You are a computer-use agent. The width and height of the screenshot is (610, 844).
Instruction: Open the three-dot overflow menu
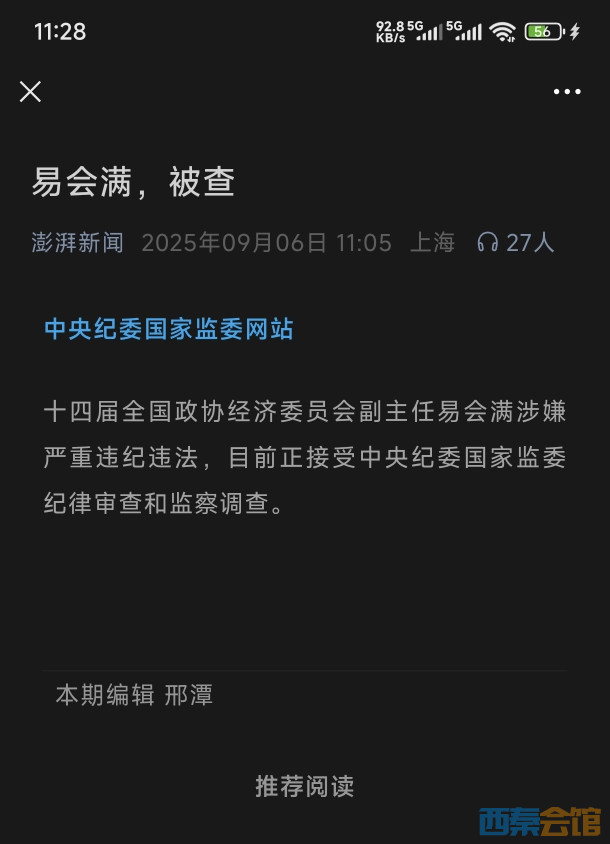[567, 92]
